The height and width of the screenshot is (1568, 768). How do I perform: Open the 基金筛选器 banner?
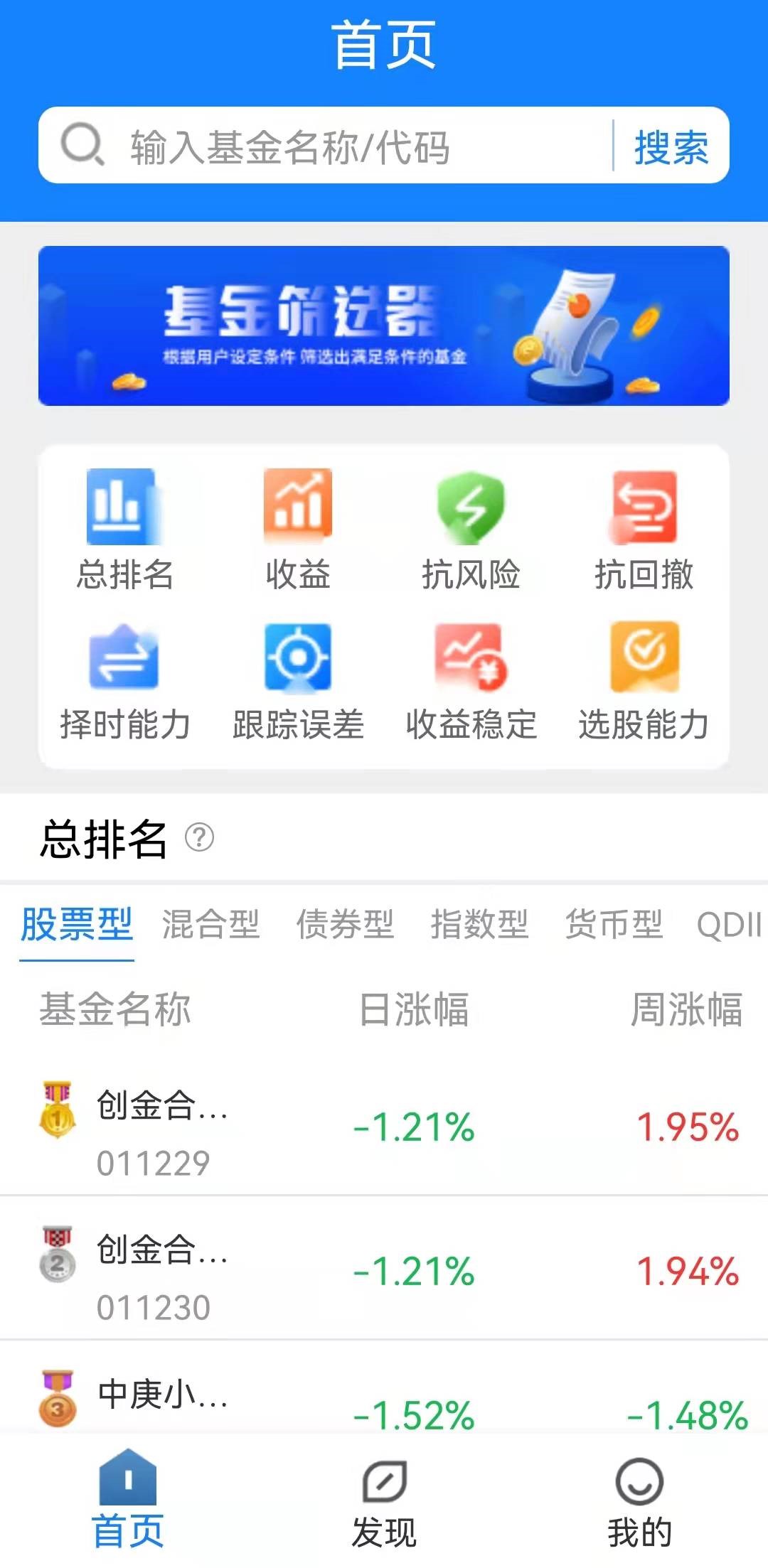(384, 326)
